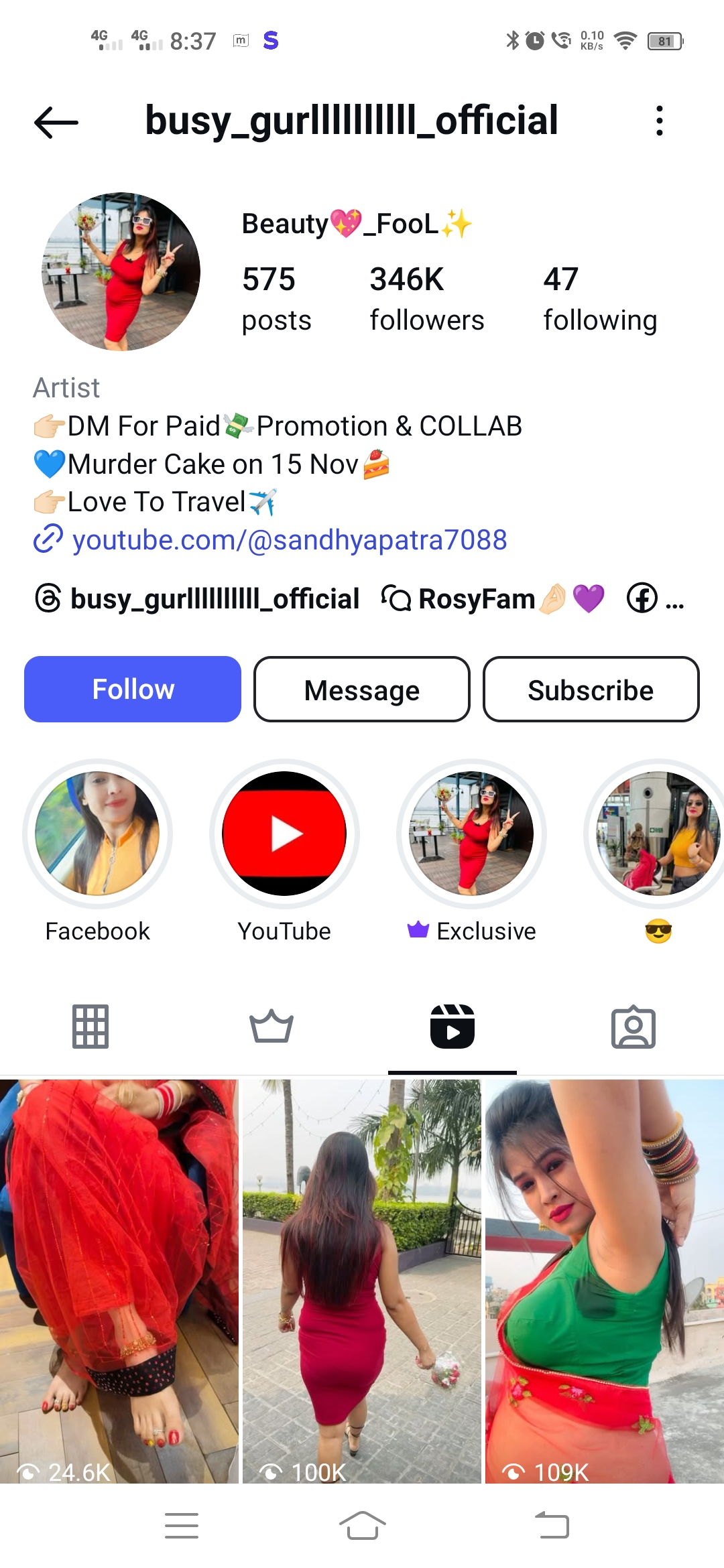Subscribe to this creator

coord(591,690)
